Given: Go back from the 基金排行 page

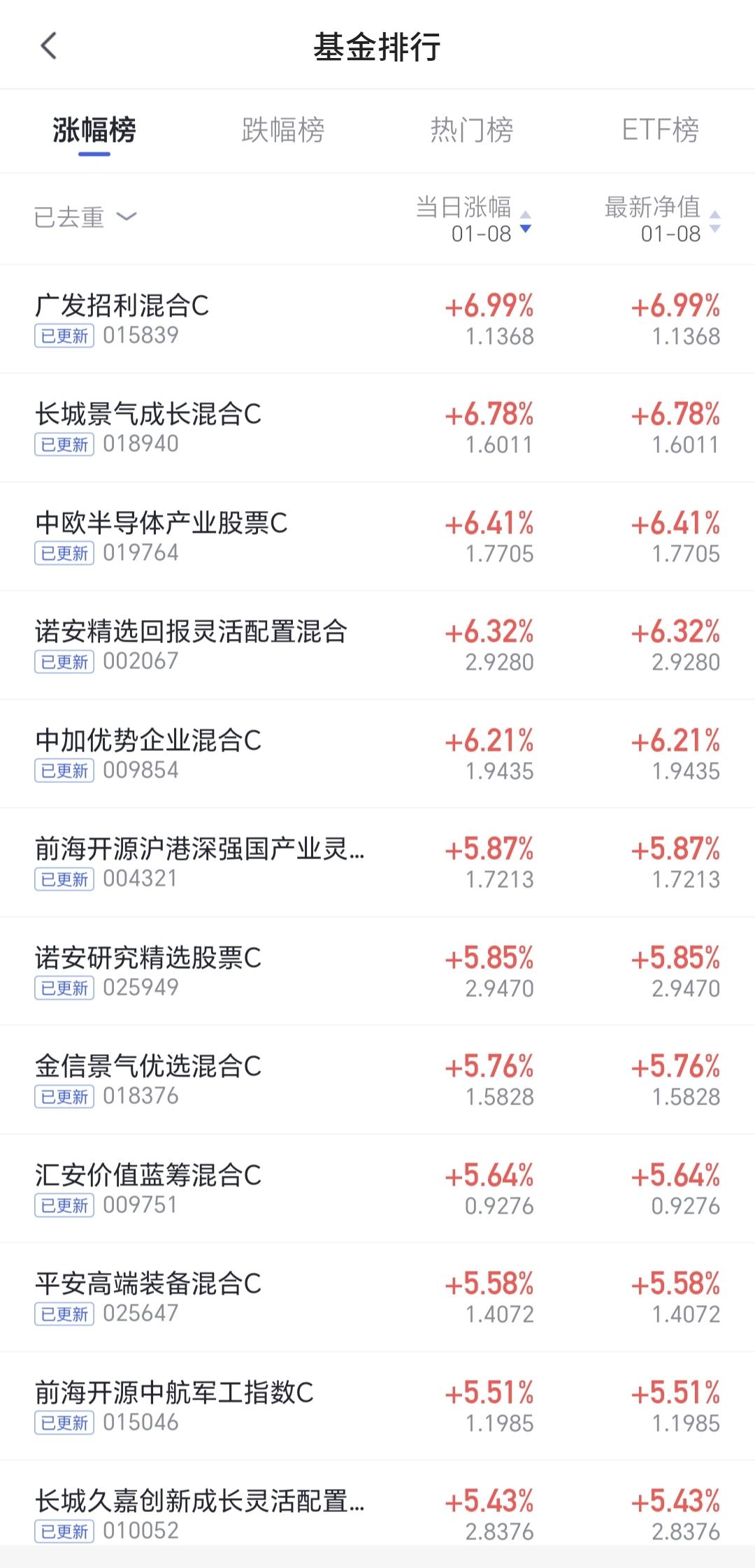Looking at the screenshot, I should click(x=48, y=47).
